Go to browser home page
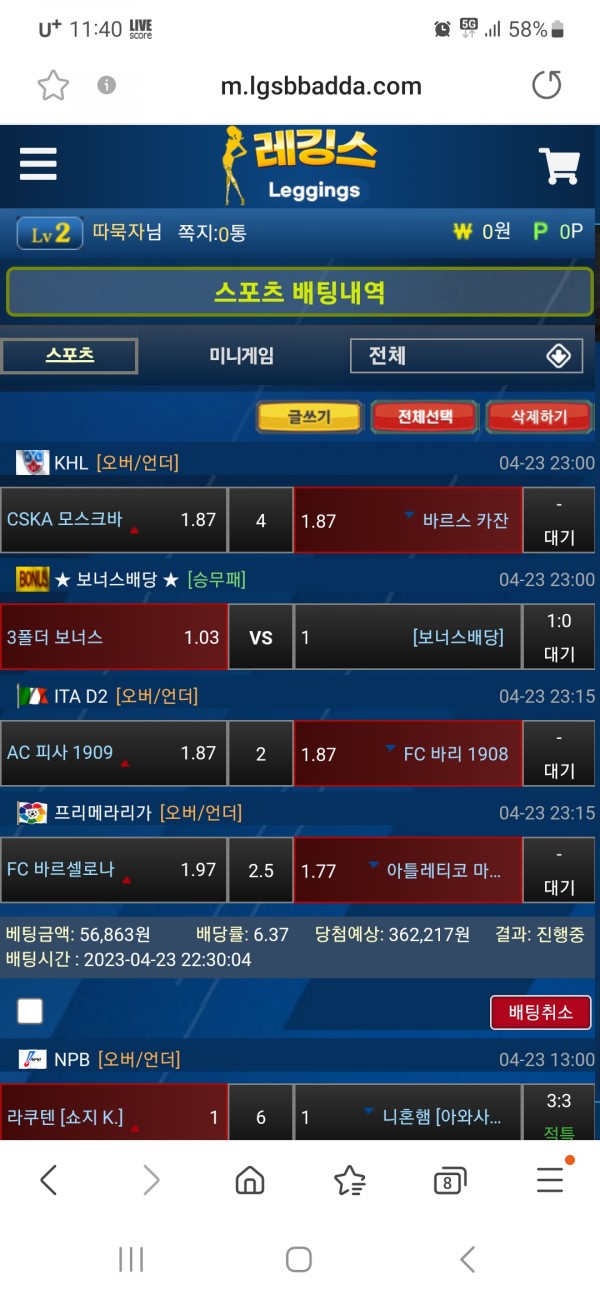600x1300 pixels. pos(249,1181)
